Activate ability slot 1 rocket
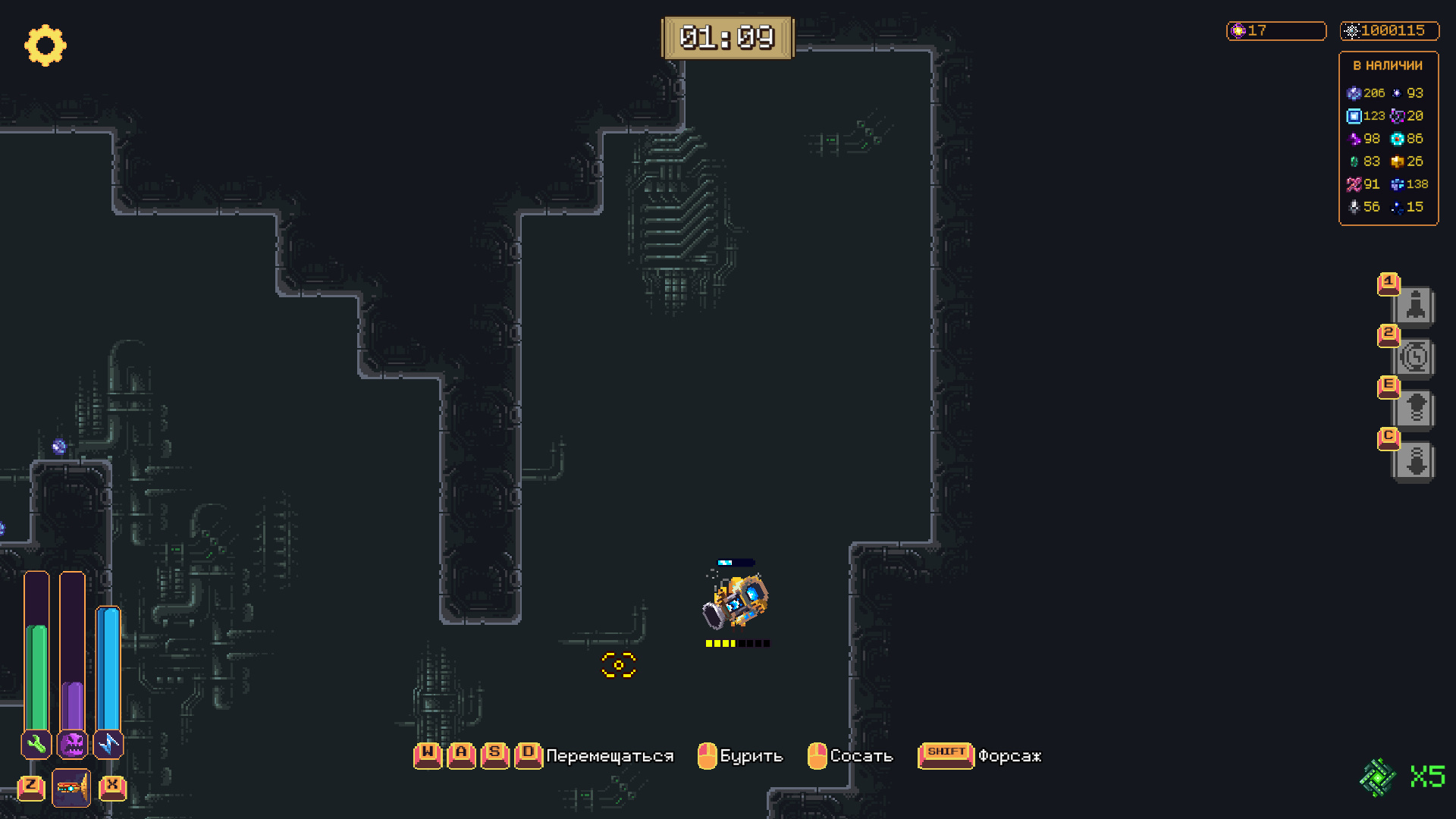Image resolution: width=1456 pixels, height=819 pixels. pyautogui.click(x=1414, y=306)
